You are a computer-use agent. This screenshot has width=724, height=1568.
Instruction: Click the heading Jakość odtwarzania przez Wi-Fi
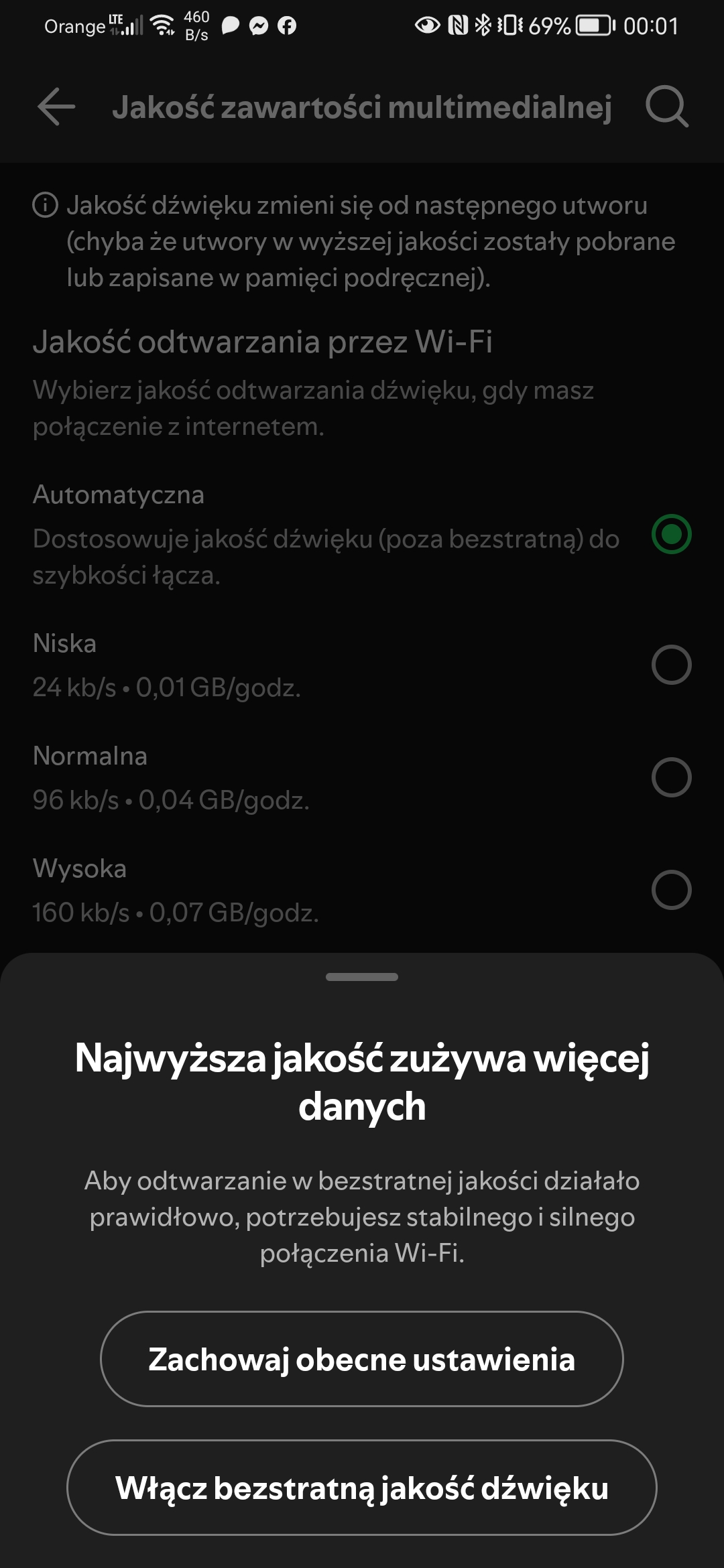[x=264, y=343]
